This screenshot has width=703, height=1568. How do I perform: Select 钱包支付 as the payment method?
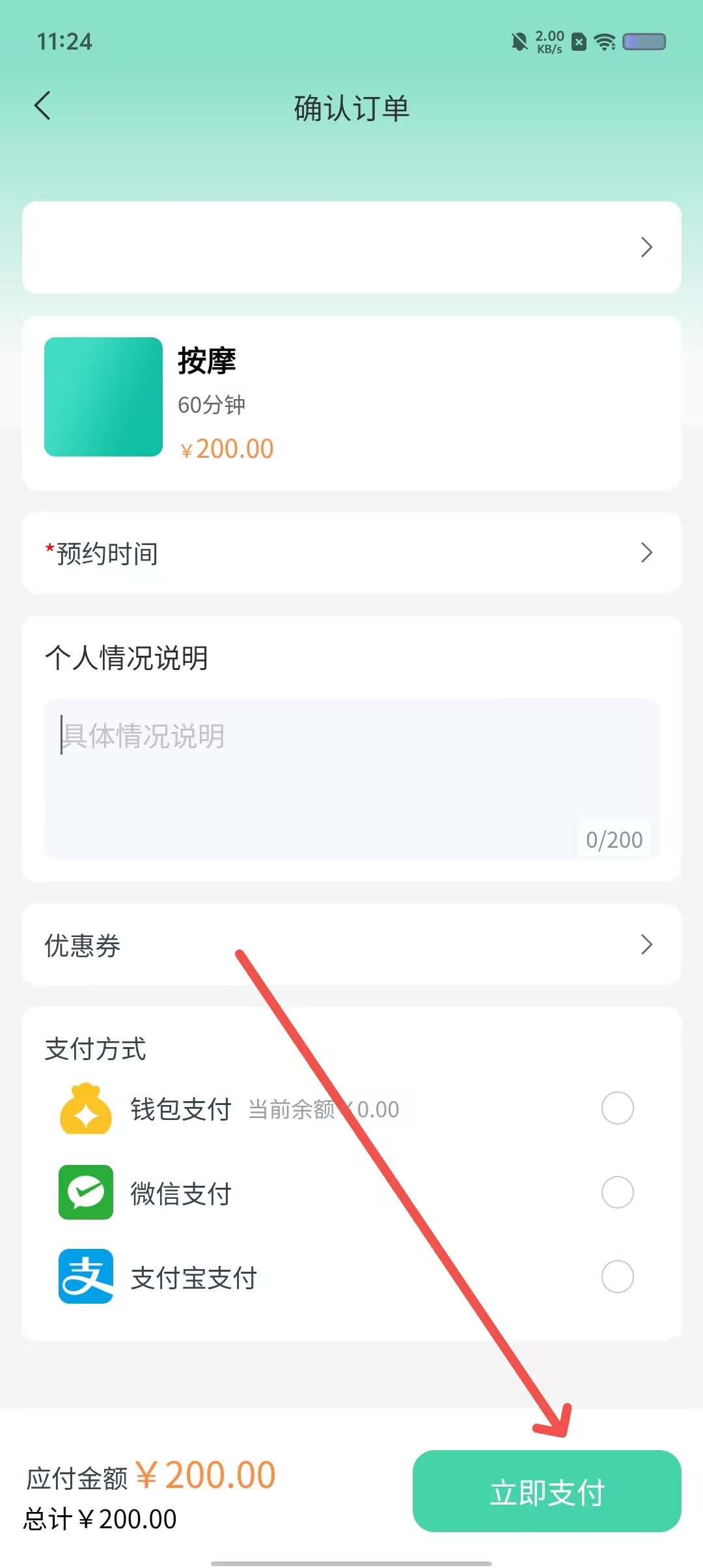(617, 1108)
